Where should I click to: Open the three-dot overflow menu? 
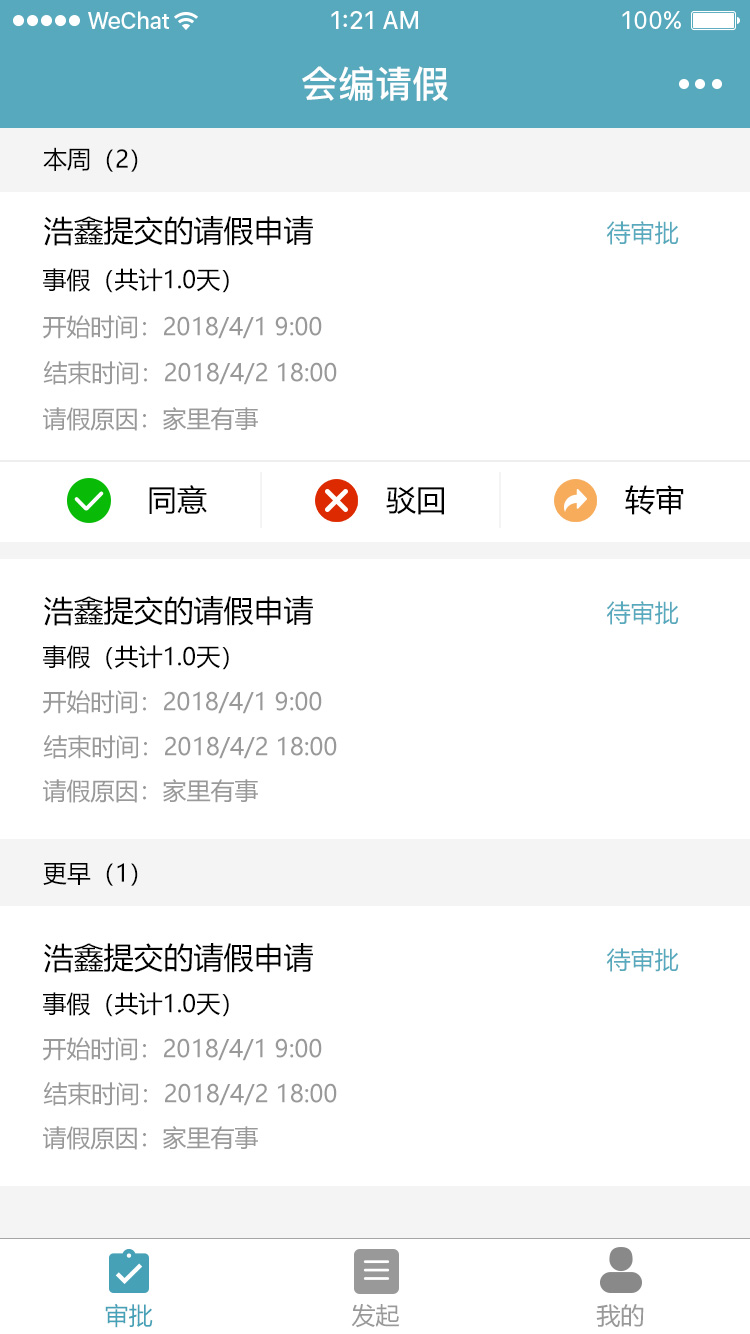pyautogui.click(x=700, y=85)
